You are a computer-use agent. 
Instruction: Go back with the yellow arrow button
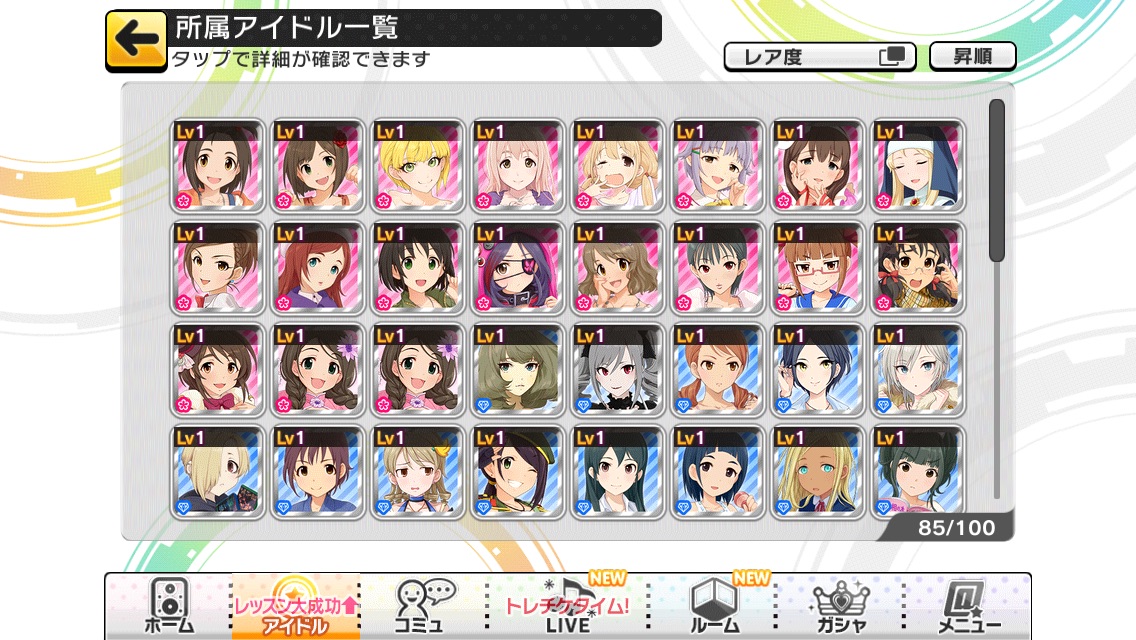[x=136, y=40]
